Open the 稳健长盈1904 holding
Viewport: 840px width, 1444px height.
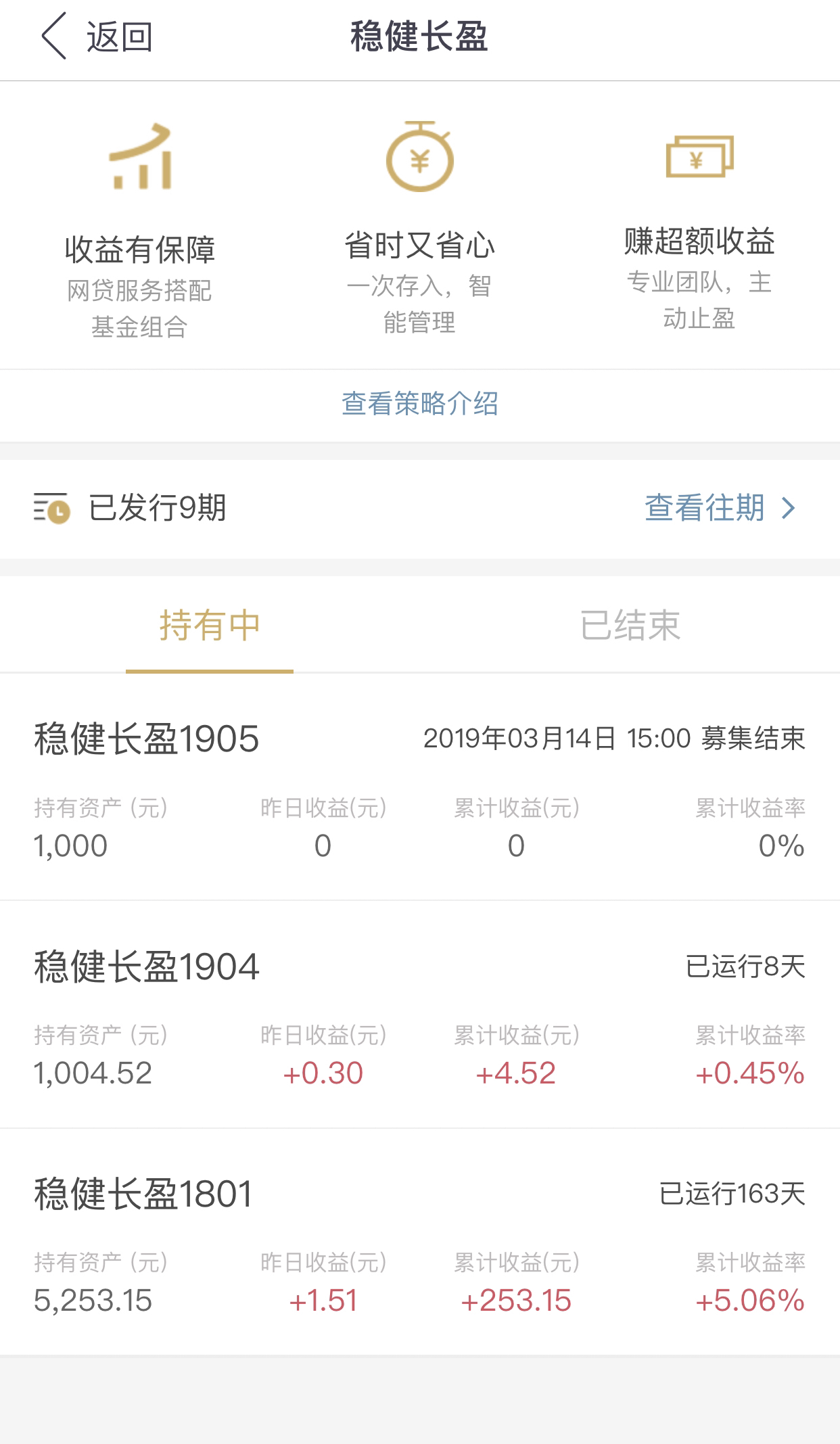(420, 1015)
